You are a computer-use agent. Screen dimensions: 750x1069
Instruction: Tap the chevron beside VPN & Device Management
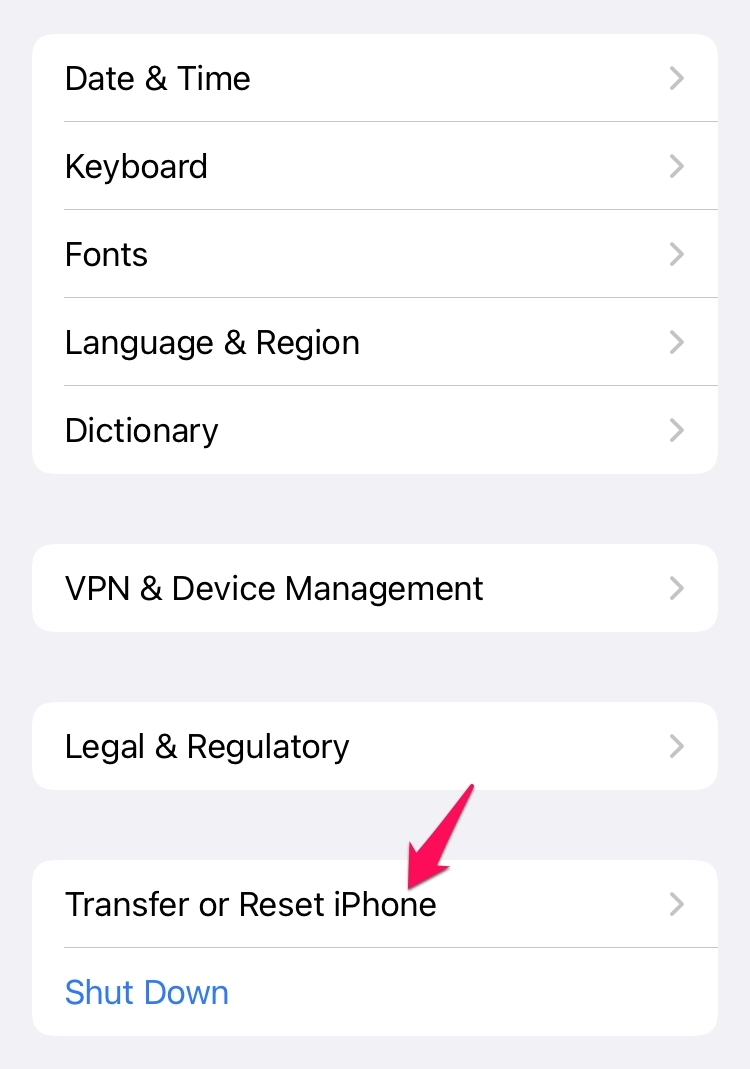(x=677, y=588)
